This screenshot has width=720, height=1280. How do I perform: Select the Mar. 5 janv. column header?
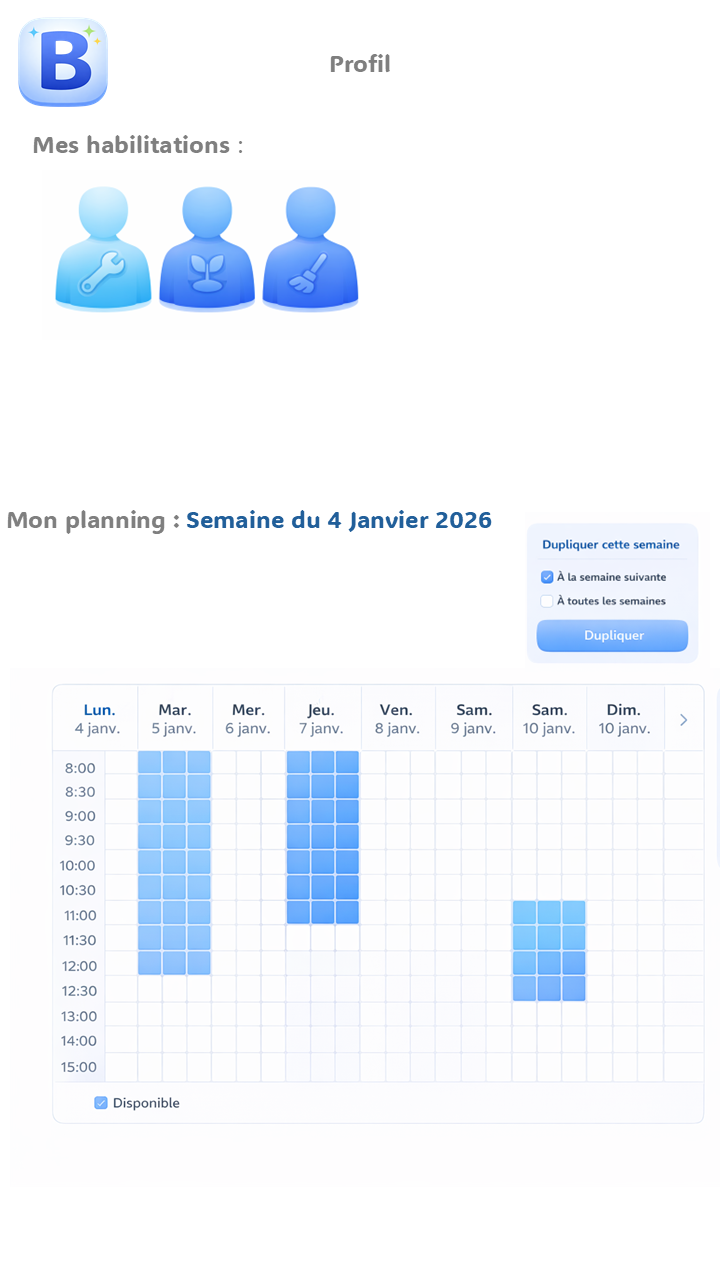click(174, 719)
